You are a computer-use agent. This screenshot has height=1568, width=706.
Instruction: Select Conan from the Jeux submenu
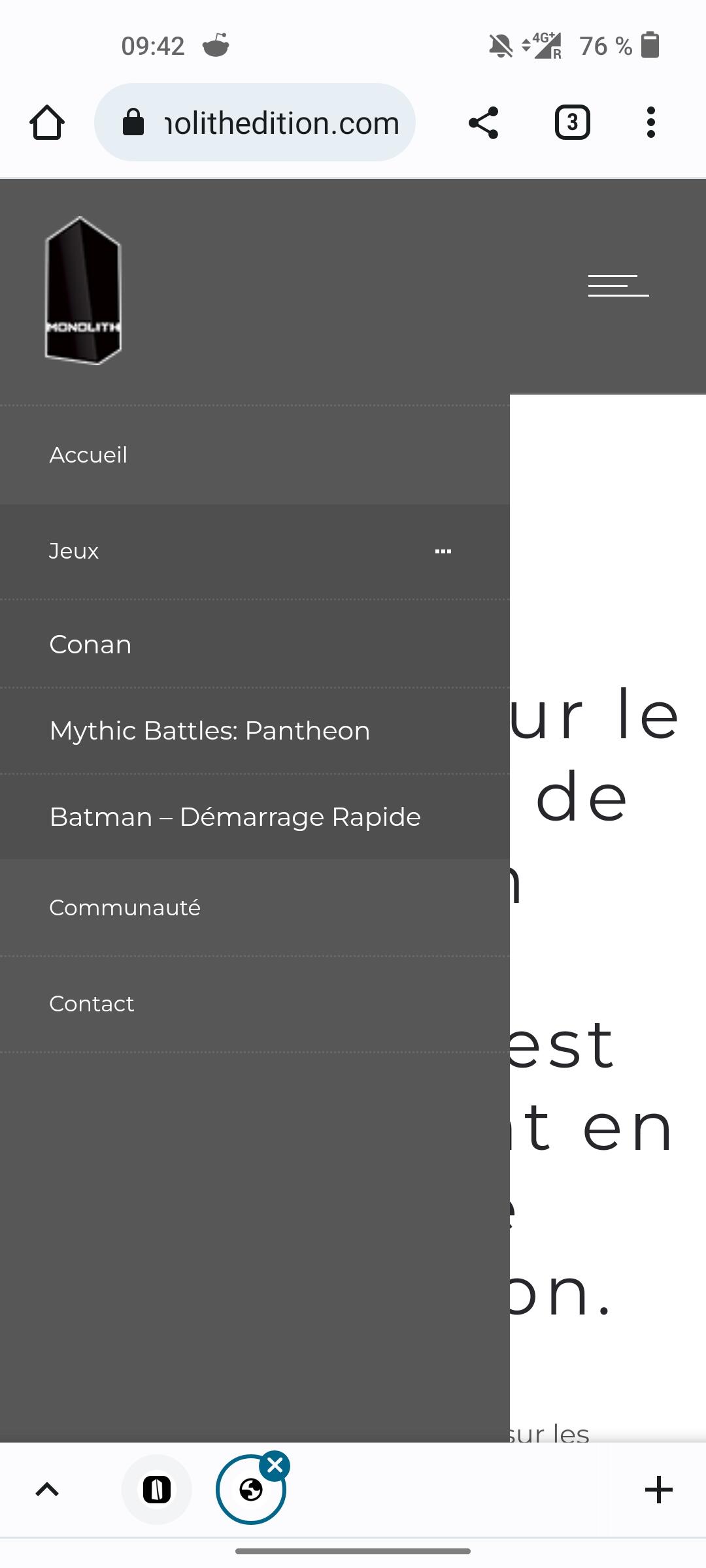click(255, 644)
